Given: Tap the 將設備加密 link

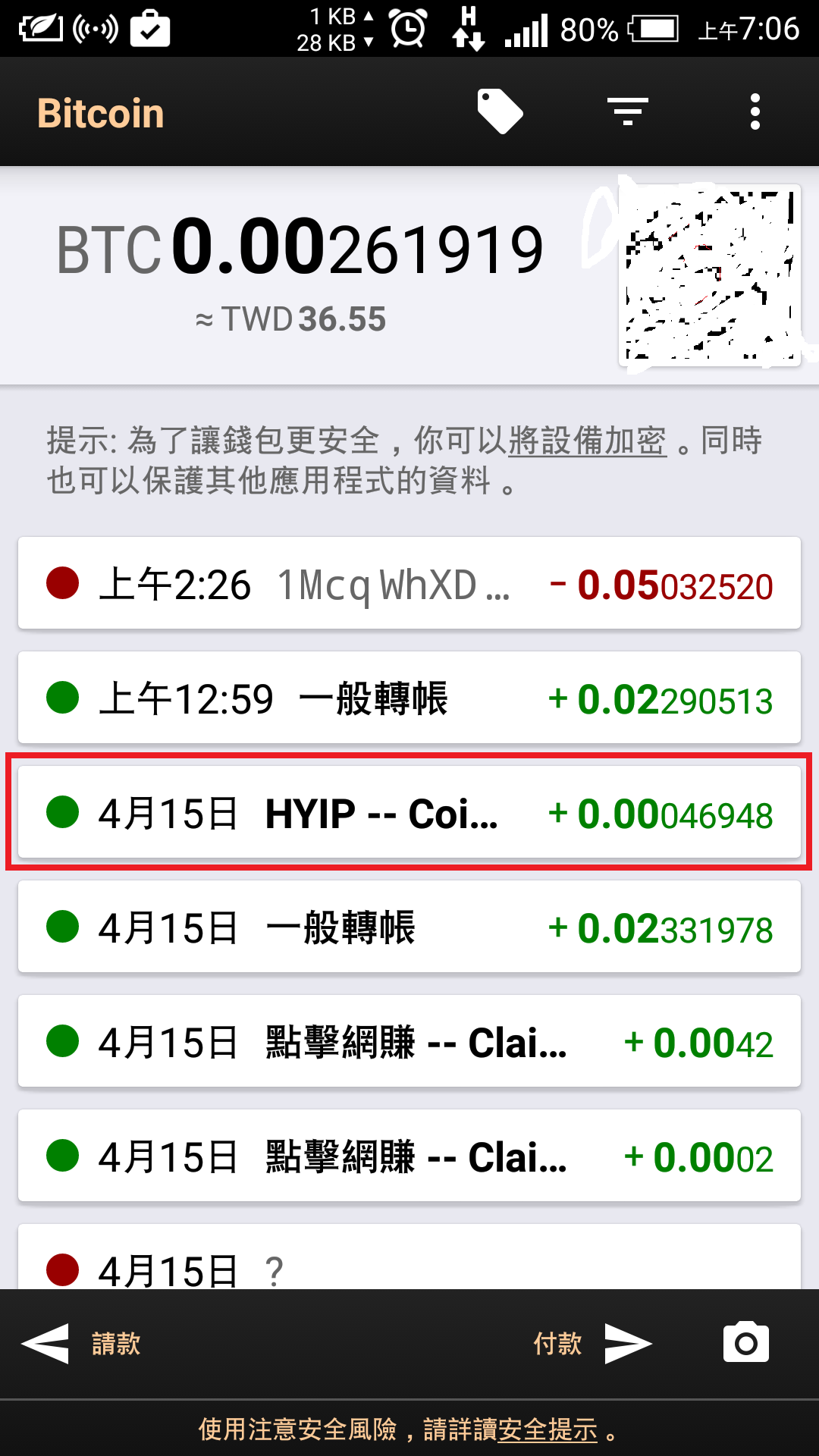Looking at the screenshot, I should coord(587,441).
